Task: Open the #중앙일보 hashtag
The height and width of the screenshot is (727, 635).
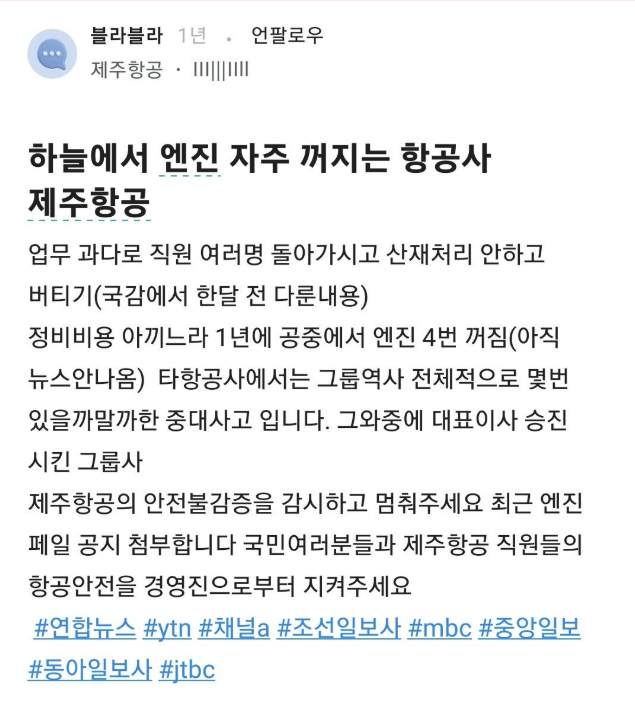Action: pos(530,629)
